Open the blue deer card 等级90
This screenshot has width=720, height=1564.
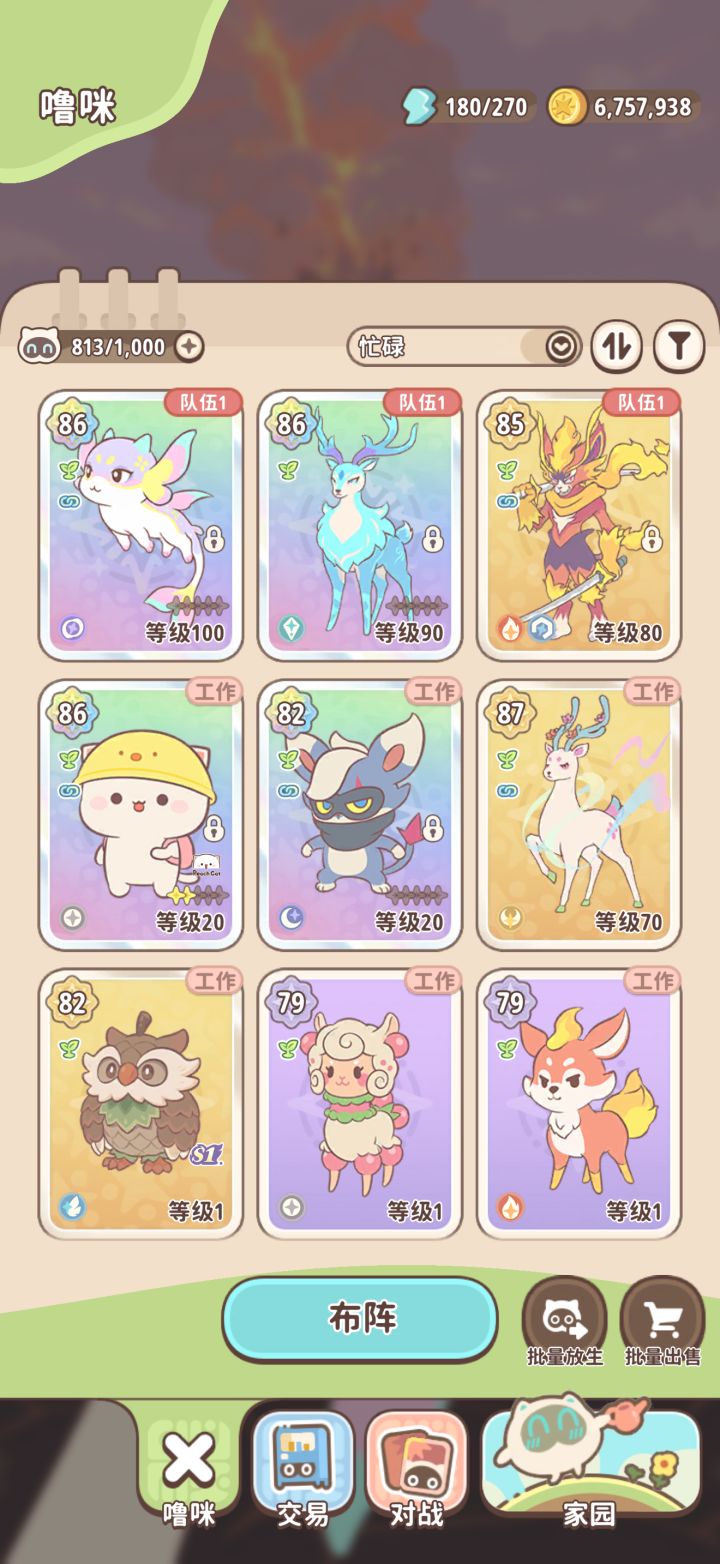pos(360,526)
